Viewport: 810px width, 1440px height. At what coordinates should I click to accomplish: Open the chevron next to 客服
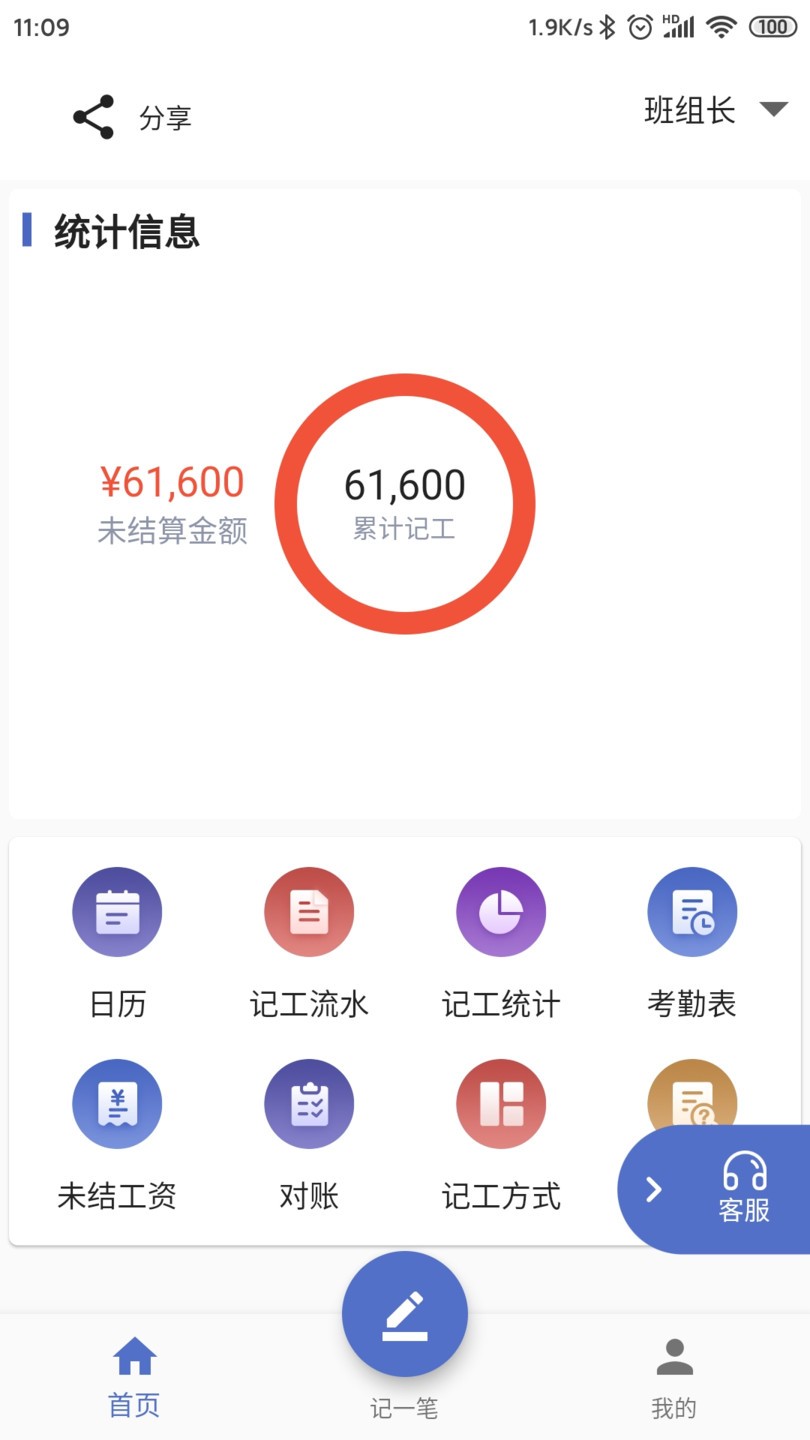(x=655, y=1190)
